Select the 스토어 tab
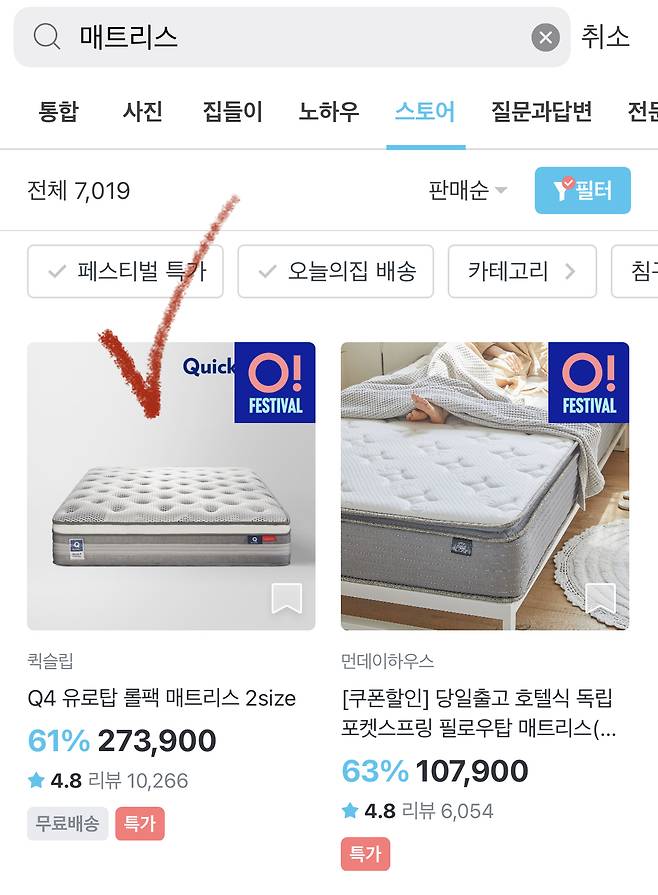 (x=425, y=112)
